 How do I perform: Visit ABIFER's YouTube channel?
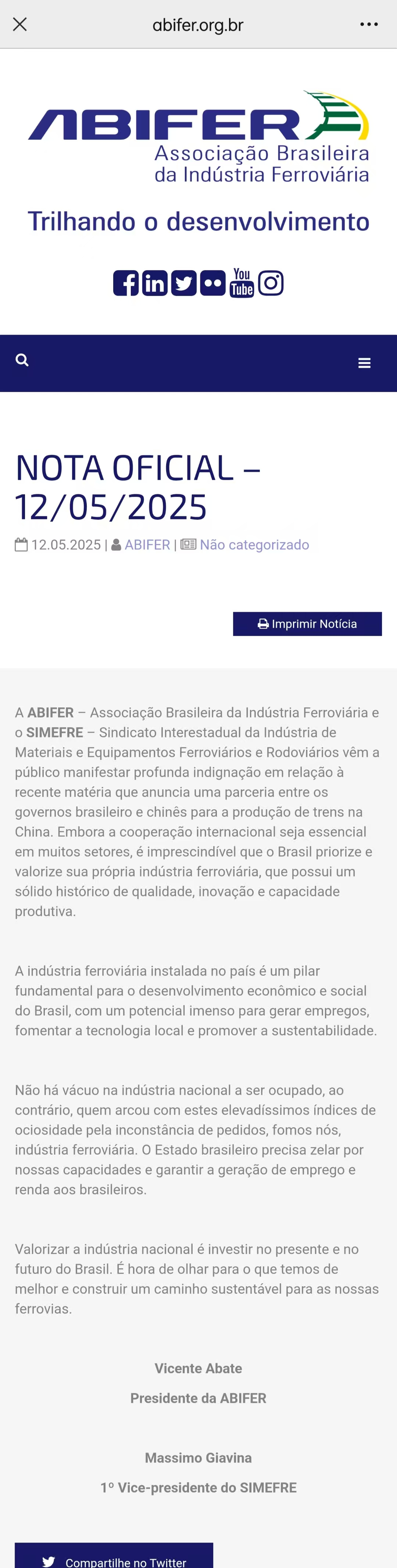click(242, 283)
